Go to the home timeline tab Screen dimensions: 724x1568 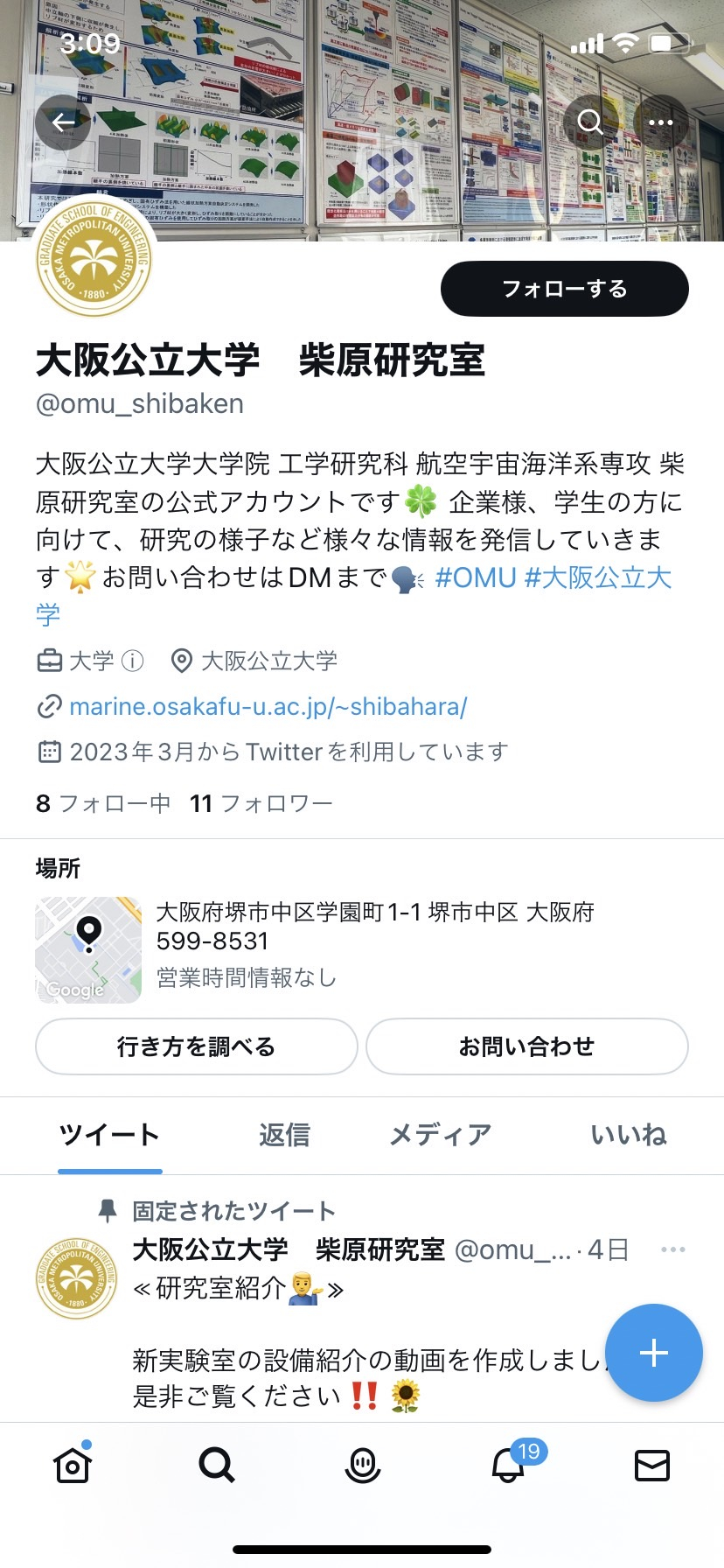tap(73, 1466)
